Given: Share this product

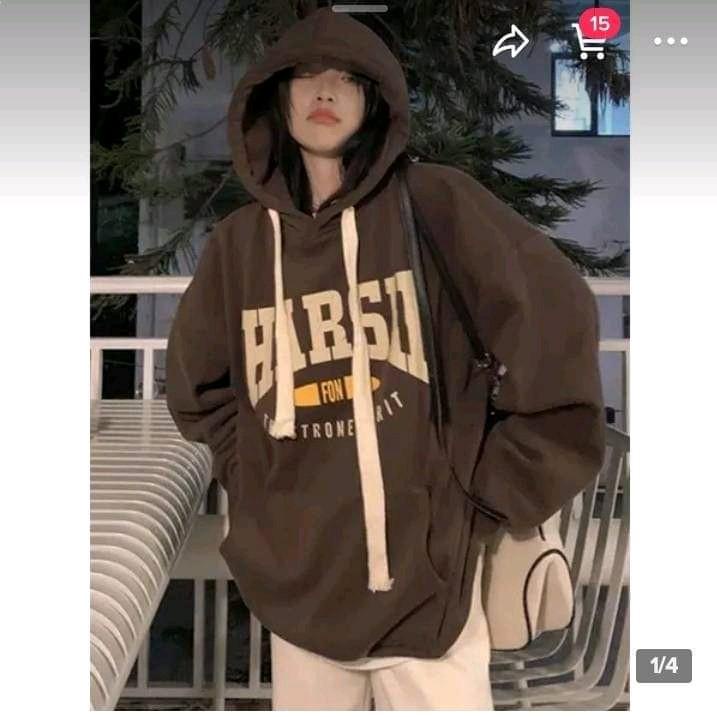Looking at the screenshot, I should coord(510,41).
